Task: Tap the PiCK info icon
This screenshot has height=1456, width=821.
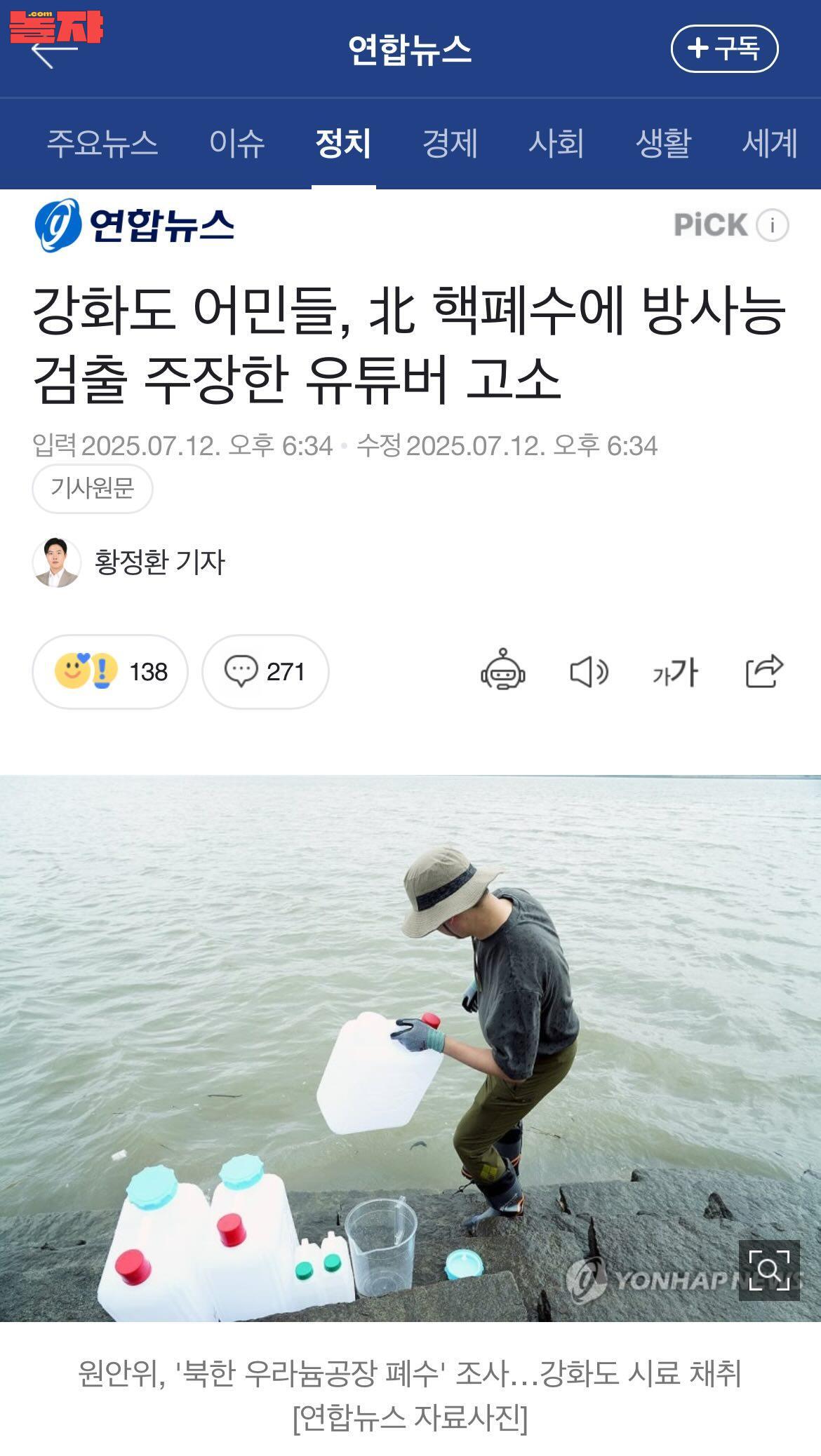Action: (773, 226)
